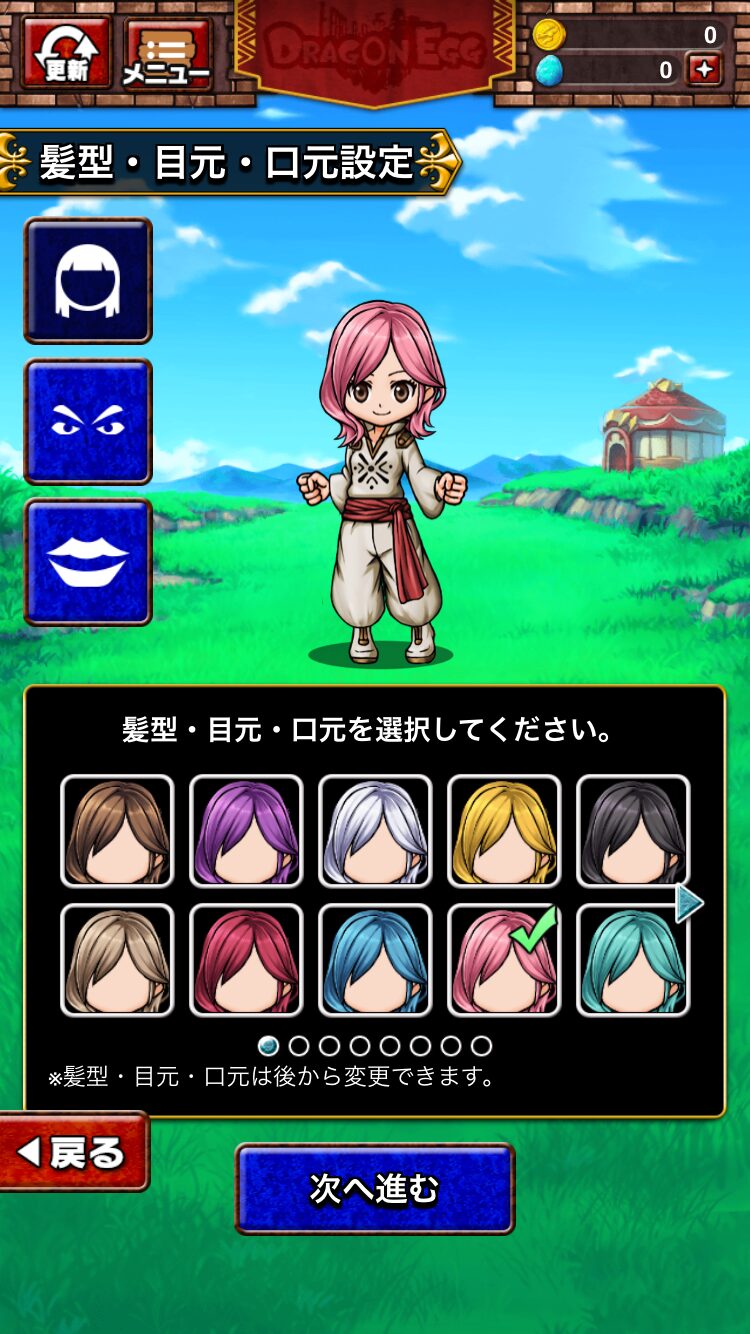
Task: Switch to the mouth category
Action: click(88, 562)
